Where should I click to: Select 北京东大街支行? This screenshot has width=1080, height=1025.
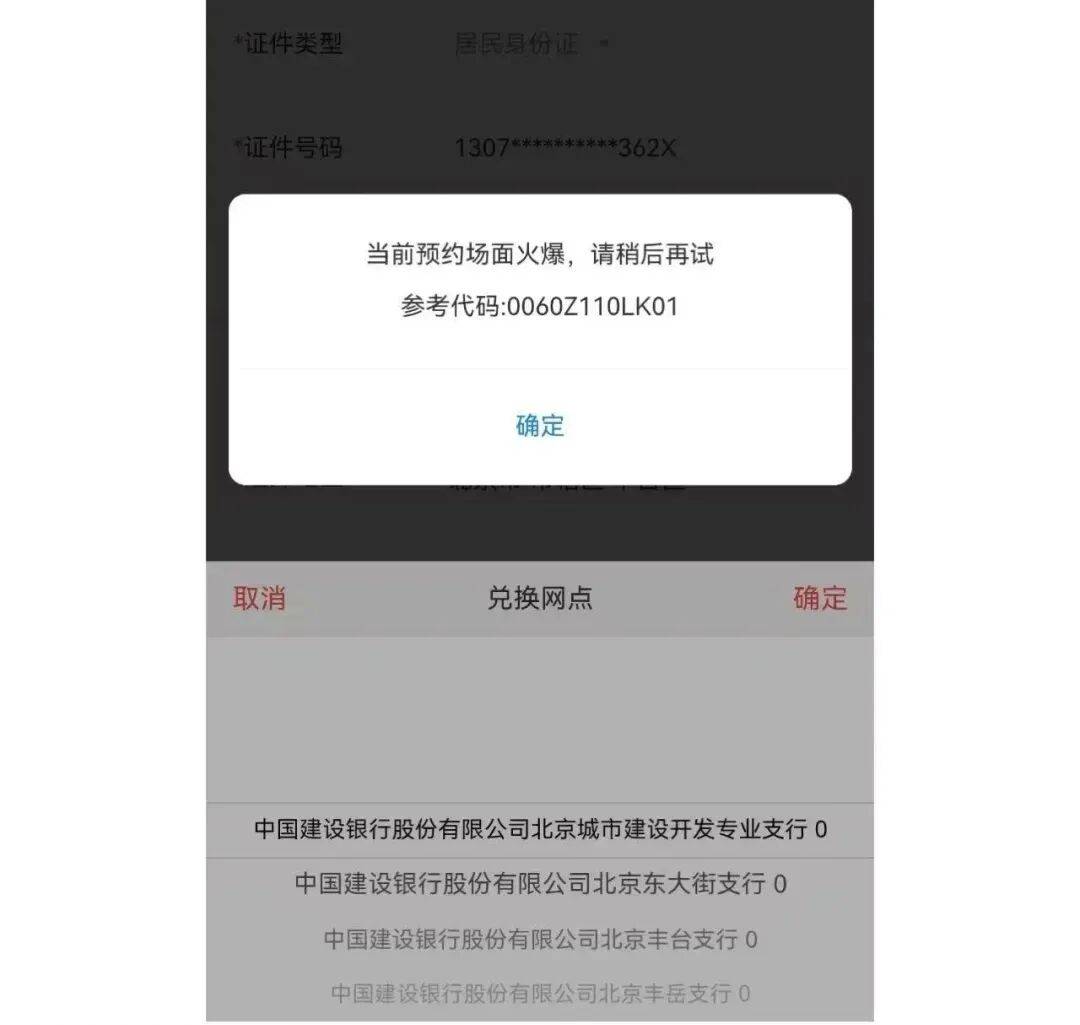(540, 884)
